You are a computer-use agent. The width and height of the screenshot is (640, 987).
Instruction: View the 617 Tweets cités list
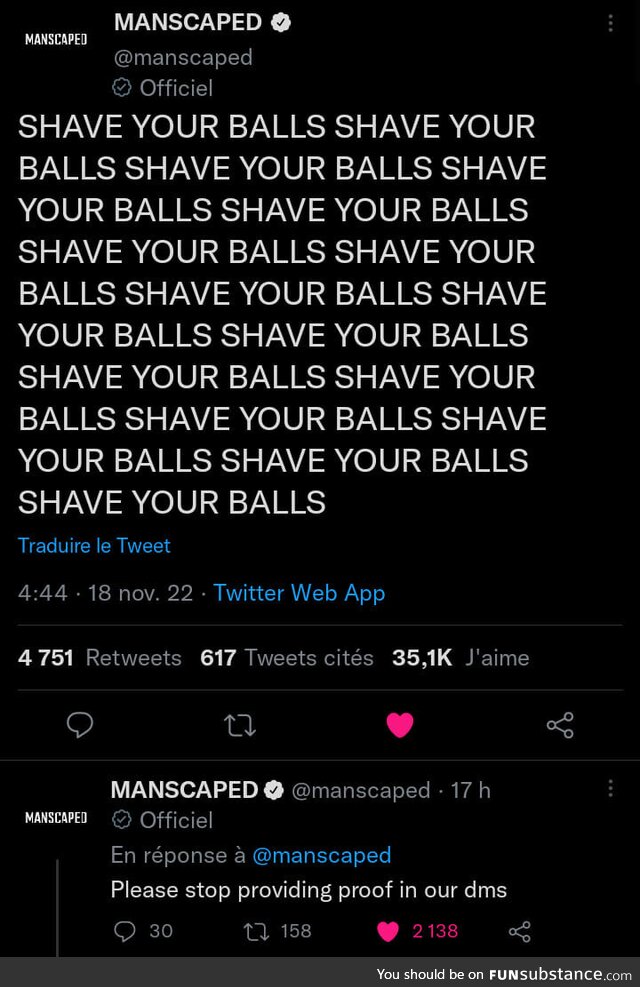[x=287, y=658]
